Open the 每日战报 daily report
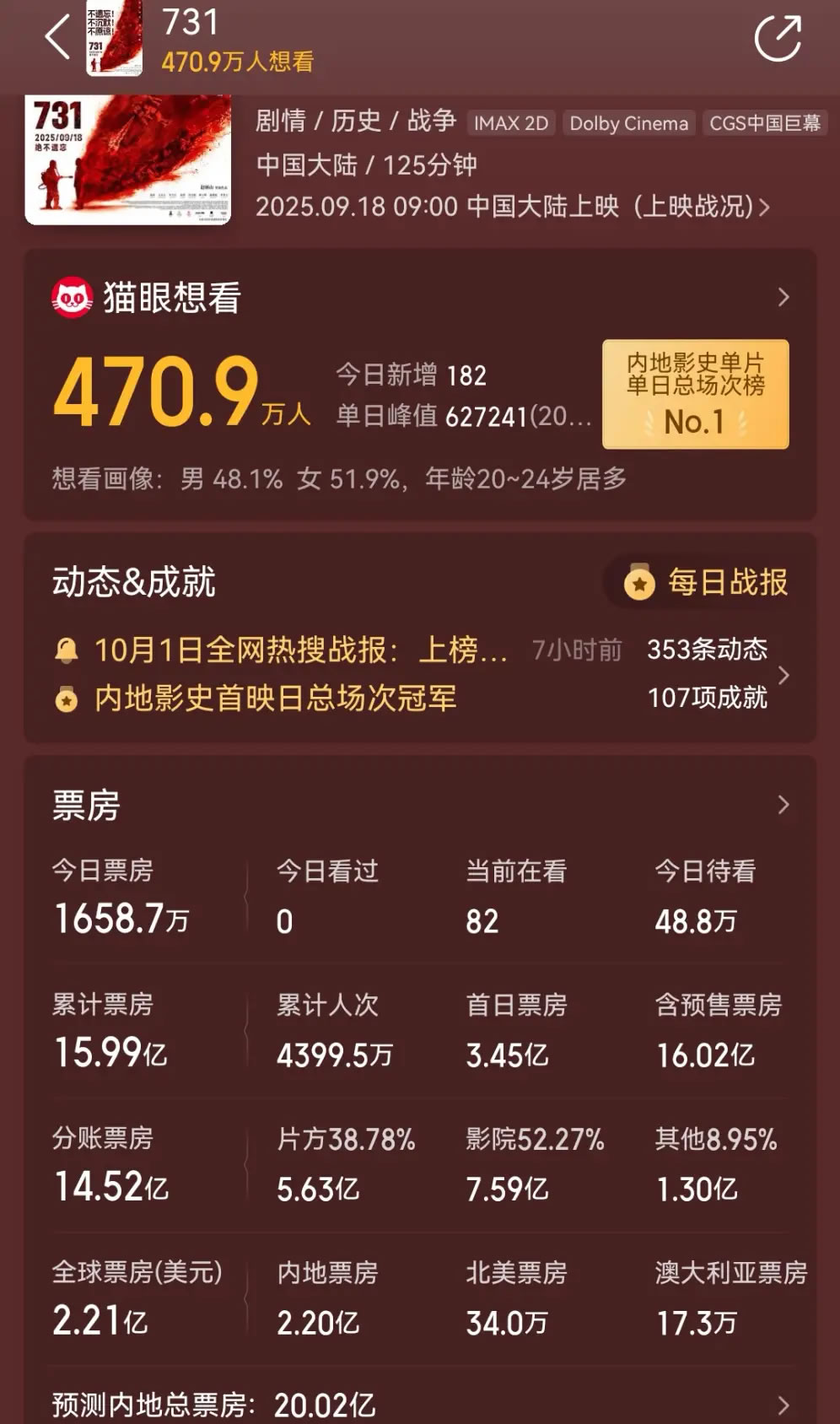The image size is (840, 1424). point(707,582)
